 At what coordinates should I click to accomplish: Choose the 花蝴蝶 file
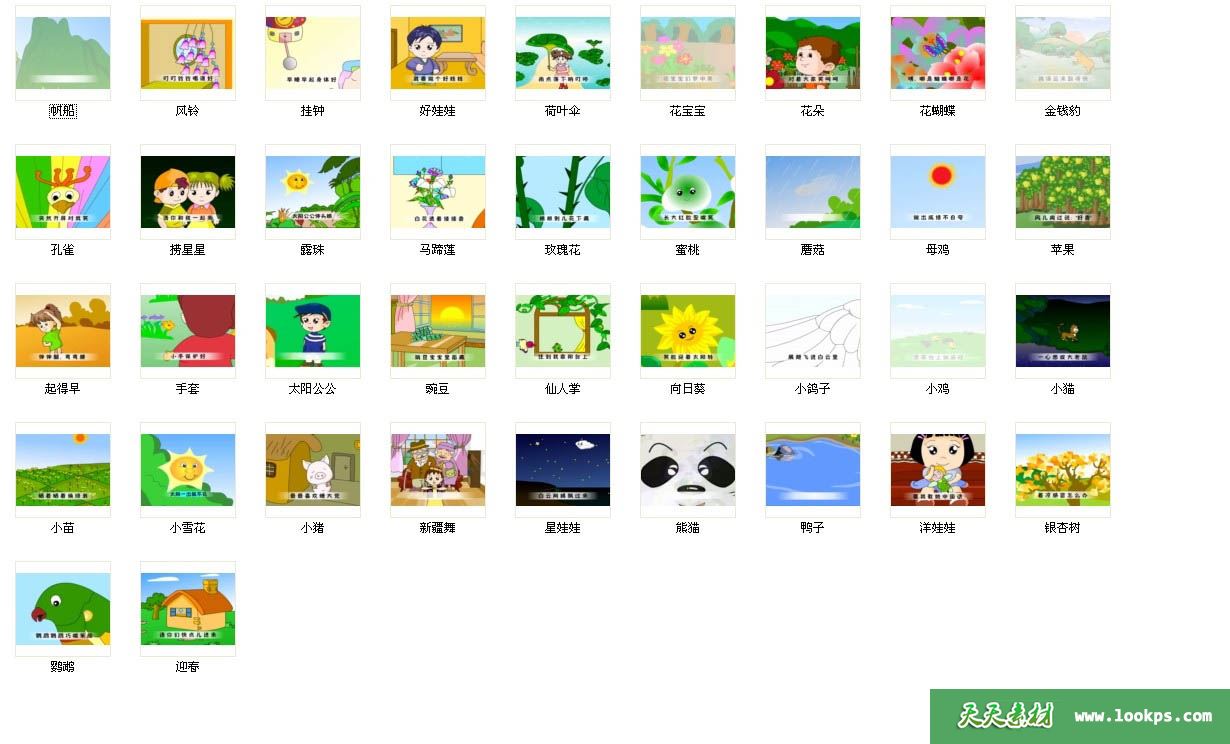point(938,53)
